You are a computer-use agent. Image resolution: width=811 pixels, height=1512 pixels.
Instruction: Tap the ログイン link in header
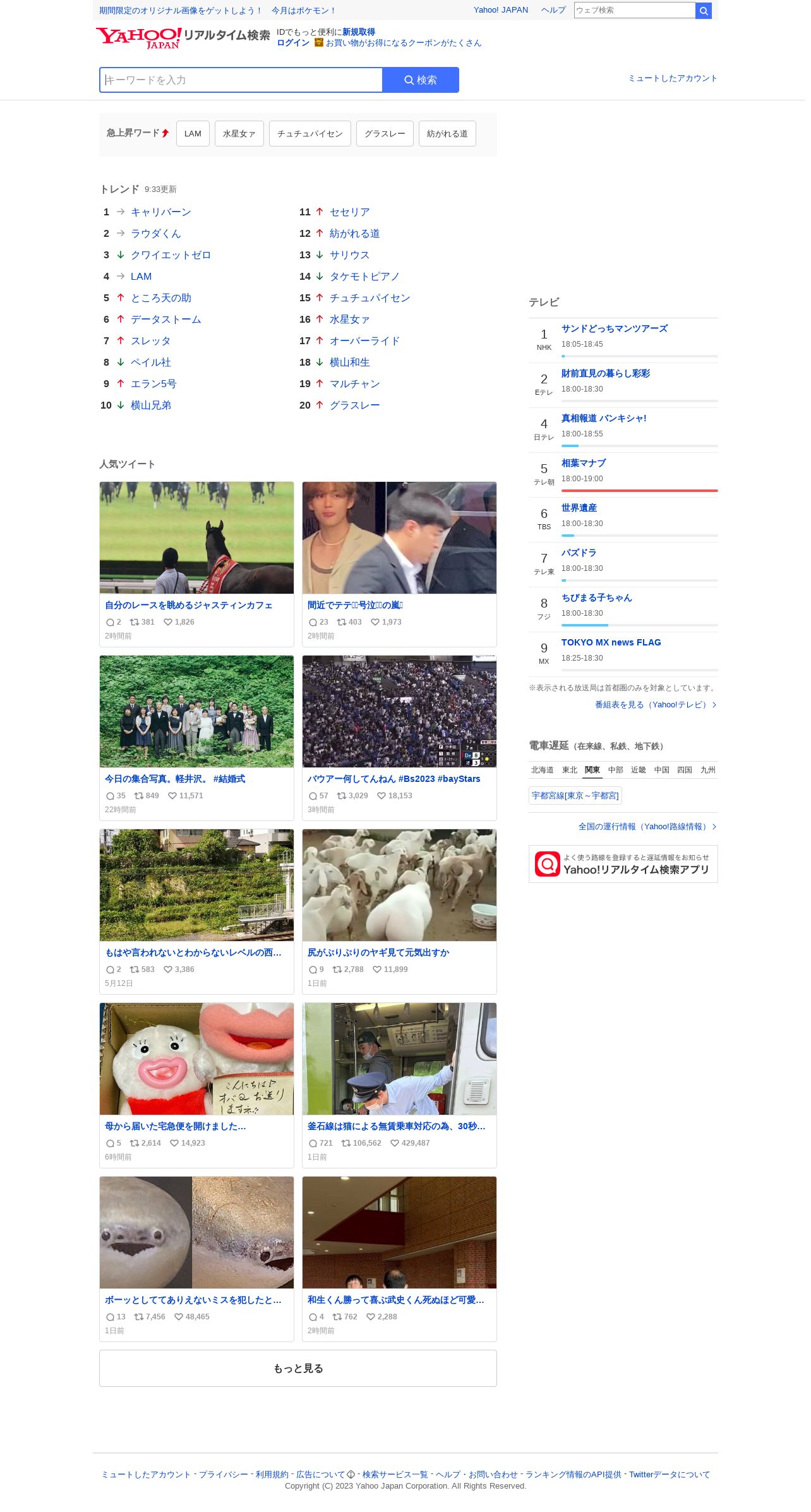(x=293, y=43)
